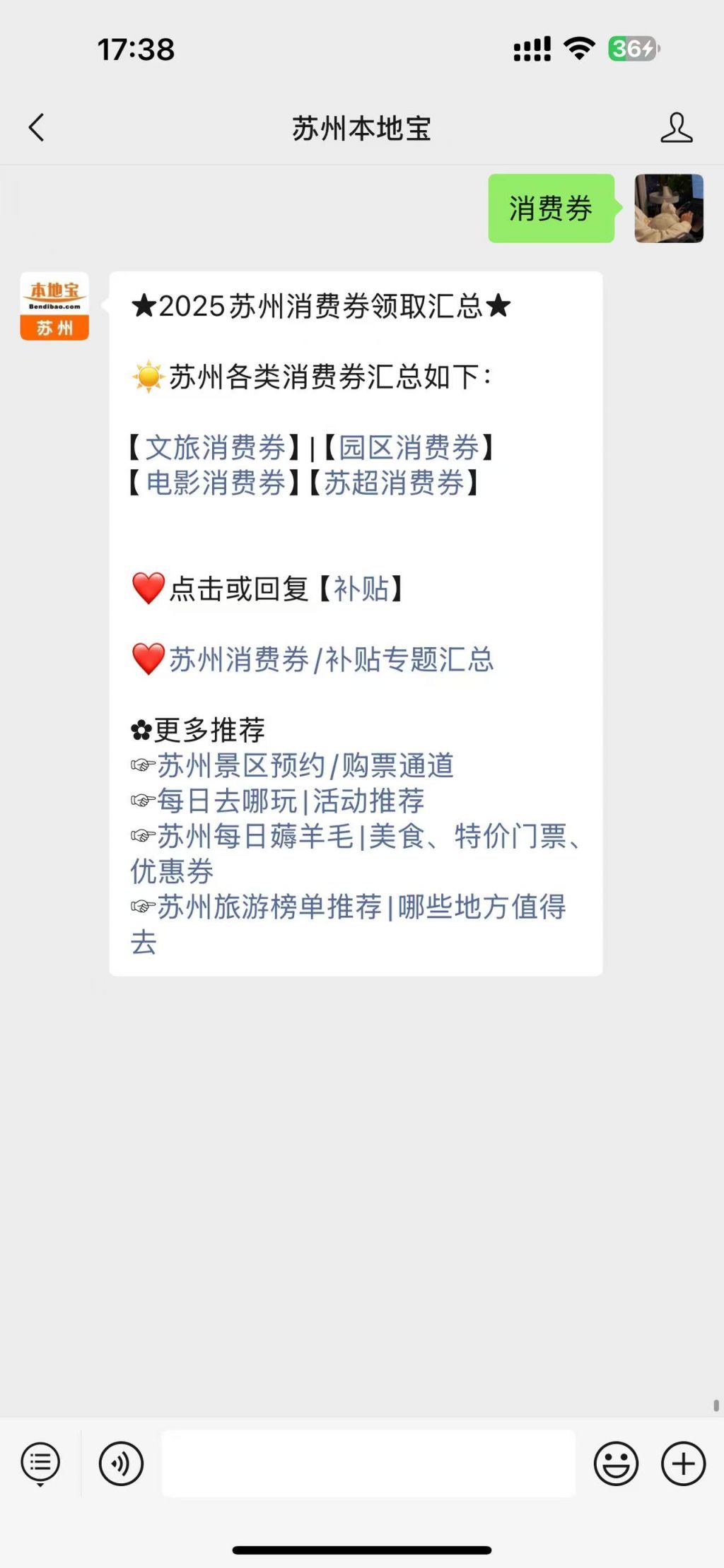Open the 苏超消费券 link
The width and height of the screenshot is (724, 1568).
pos(395,483)
